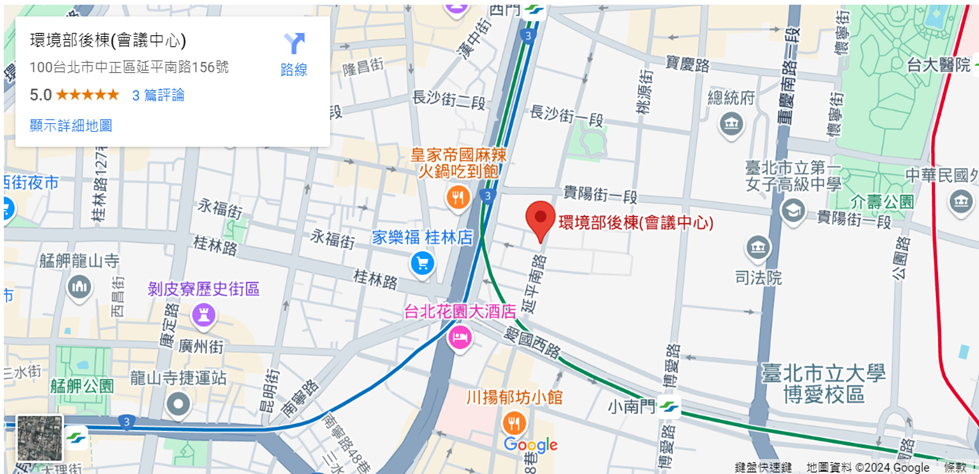Viewport: 979px width, 474px height.
Task: Select the 龍山寺捷運站 station marker
Action: pos(178,404)
